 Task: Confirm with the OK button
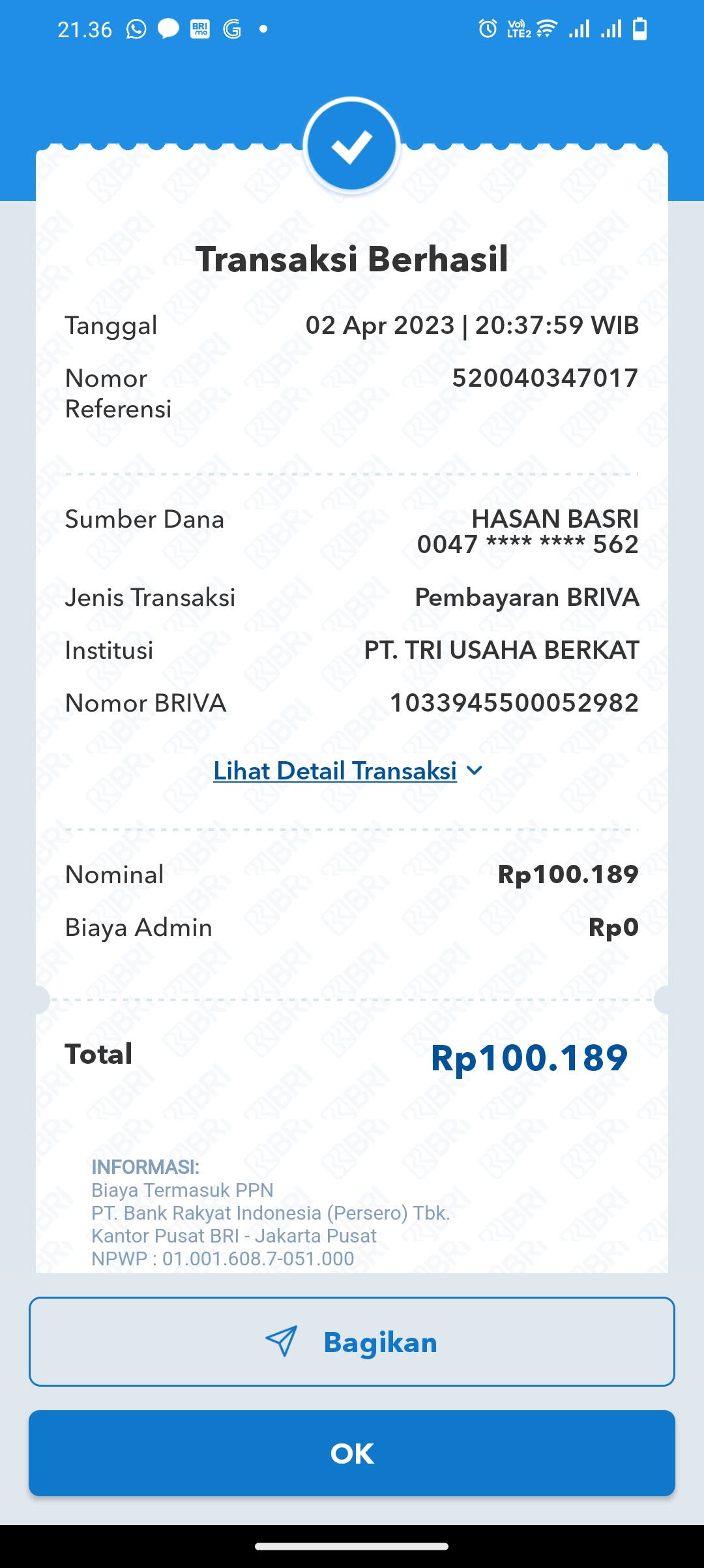click(x=352, y=1453)
